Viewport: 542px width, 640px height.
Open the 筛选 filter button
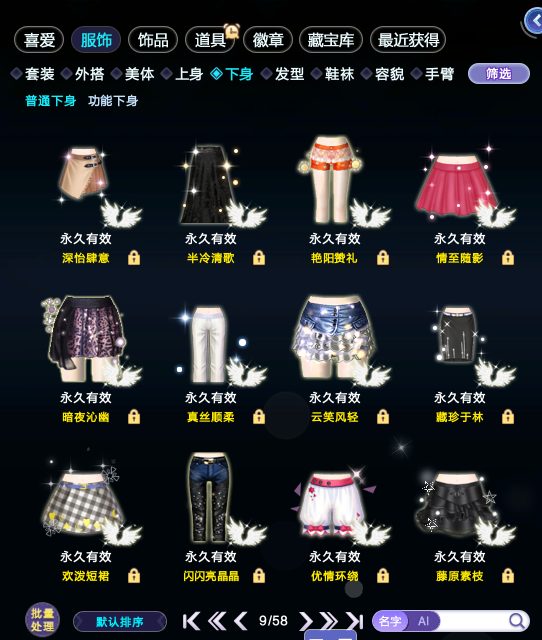coord(499,74)
